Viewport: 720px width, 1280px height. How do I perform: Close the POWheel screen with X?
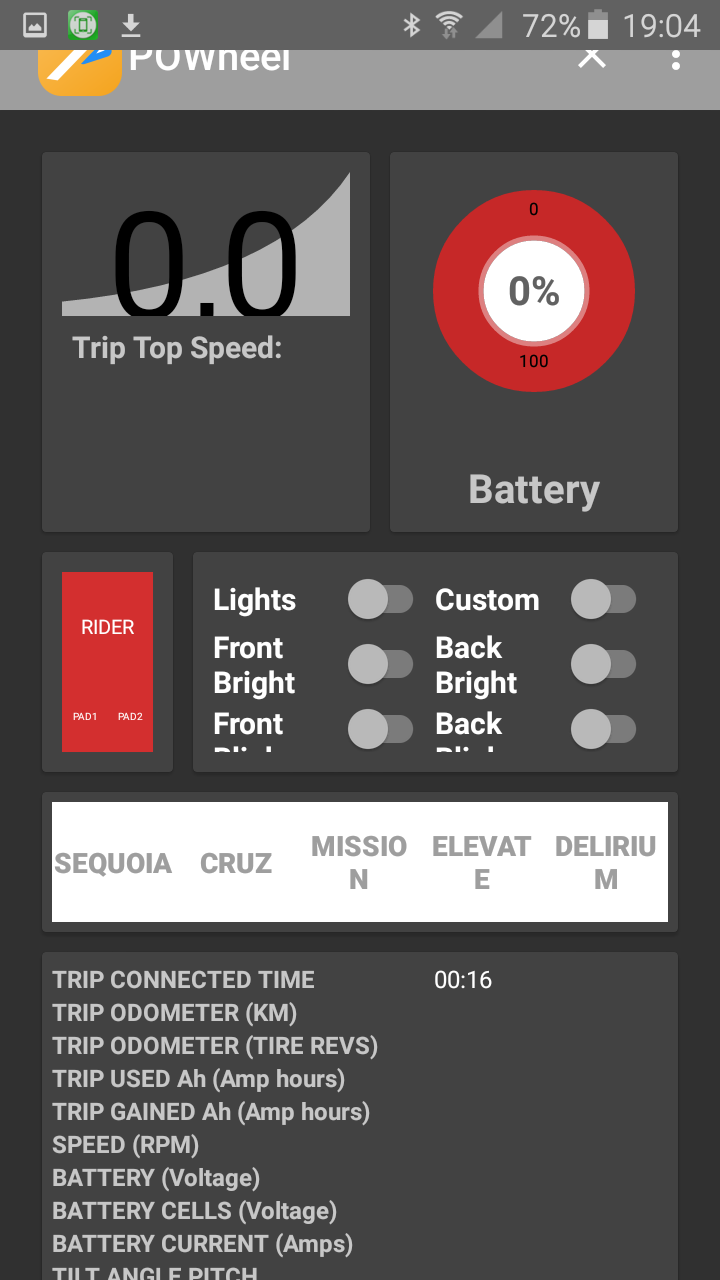pyautogui.click(x=592, y=58)
